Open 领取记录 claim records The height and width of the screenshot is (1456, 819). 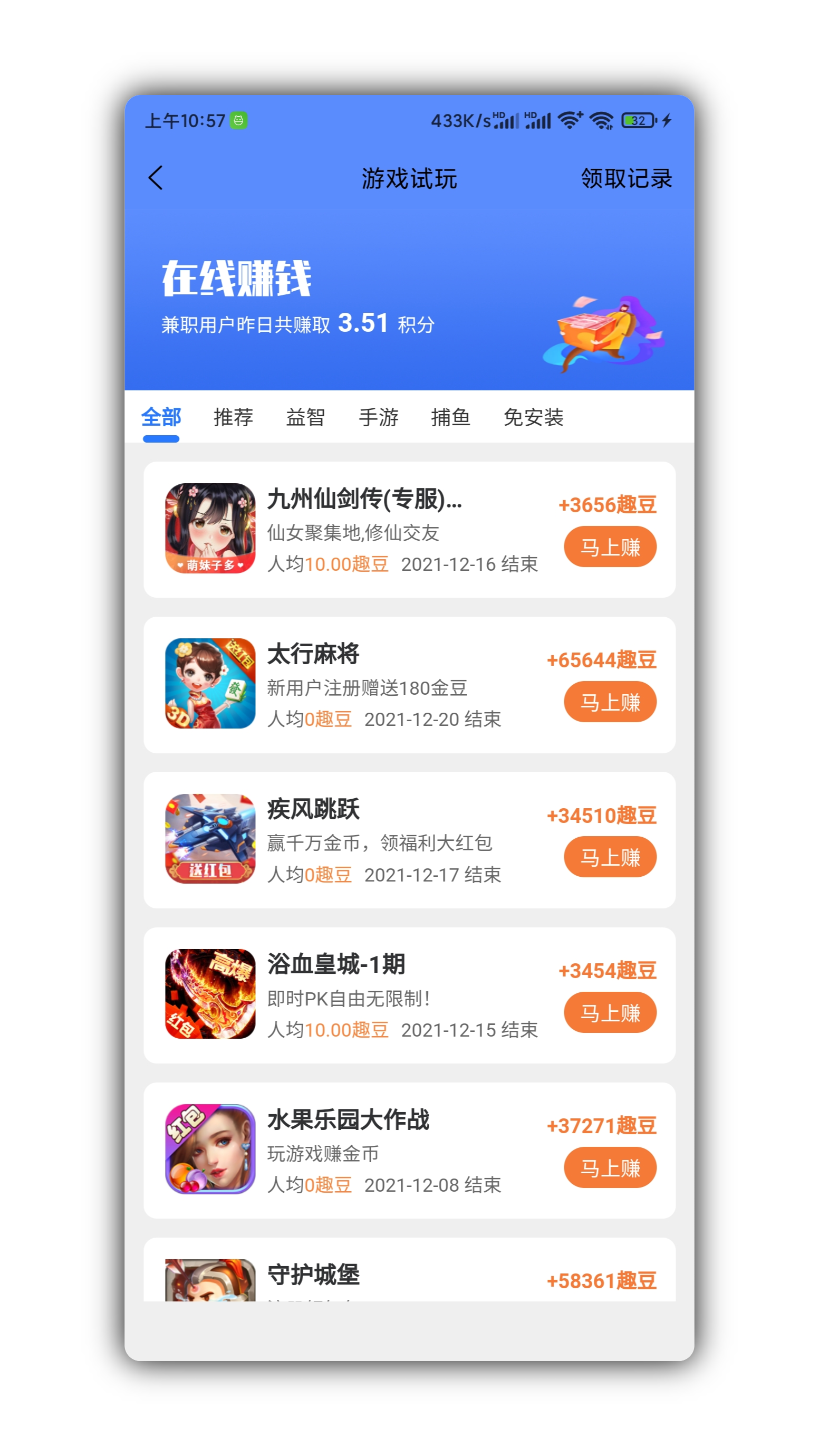pyautogui.click(x=627, y=179)
